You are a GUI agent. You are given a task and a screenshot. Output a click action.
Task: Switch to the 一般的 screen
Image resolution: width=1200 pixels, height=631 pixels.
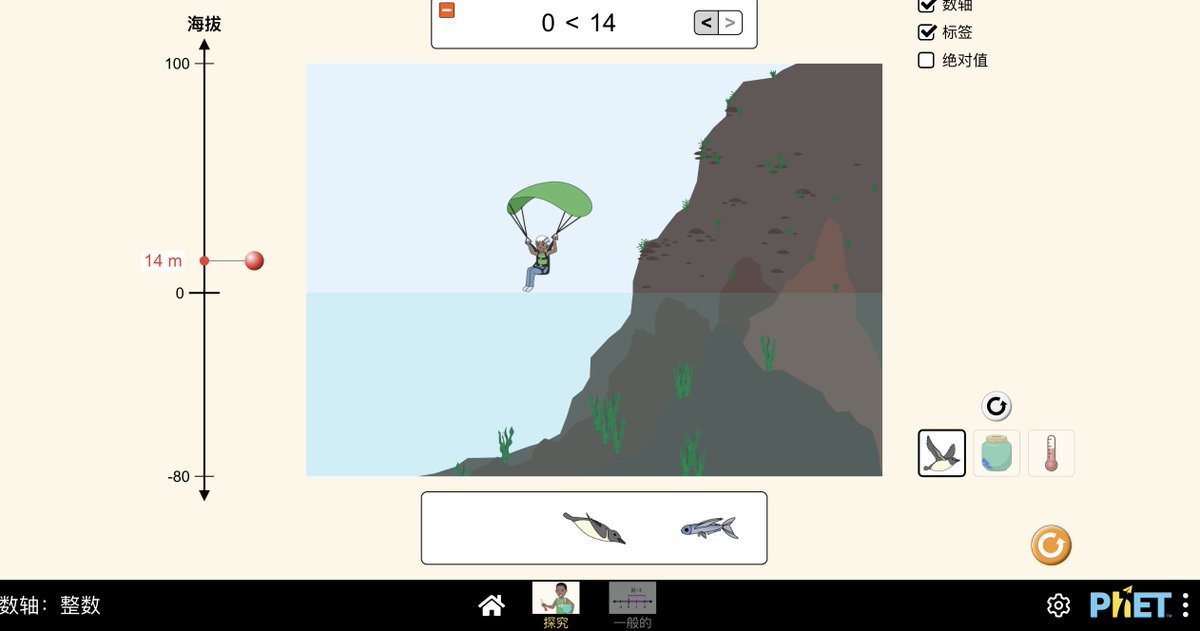tap(632, 604)
